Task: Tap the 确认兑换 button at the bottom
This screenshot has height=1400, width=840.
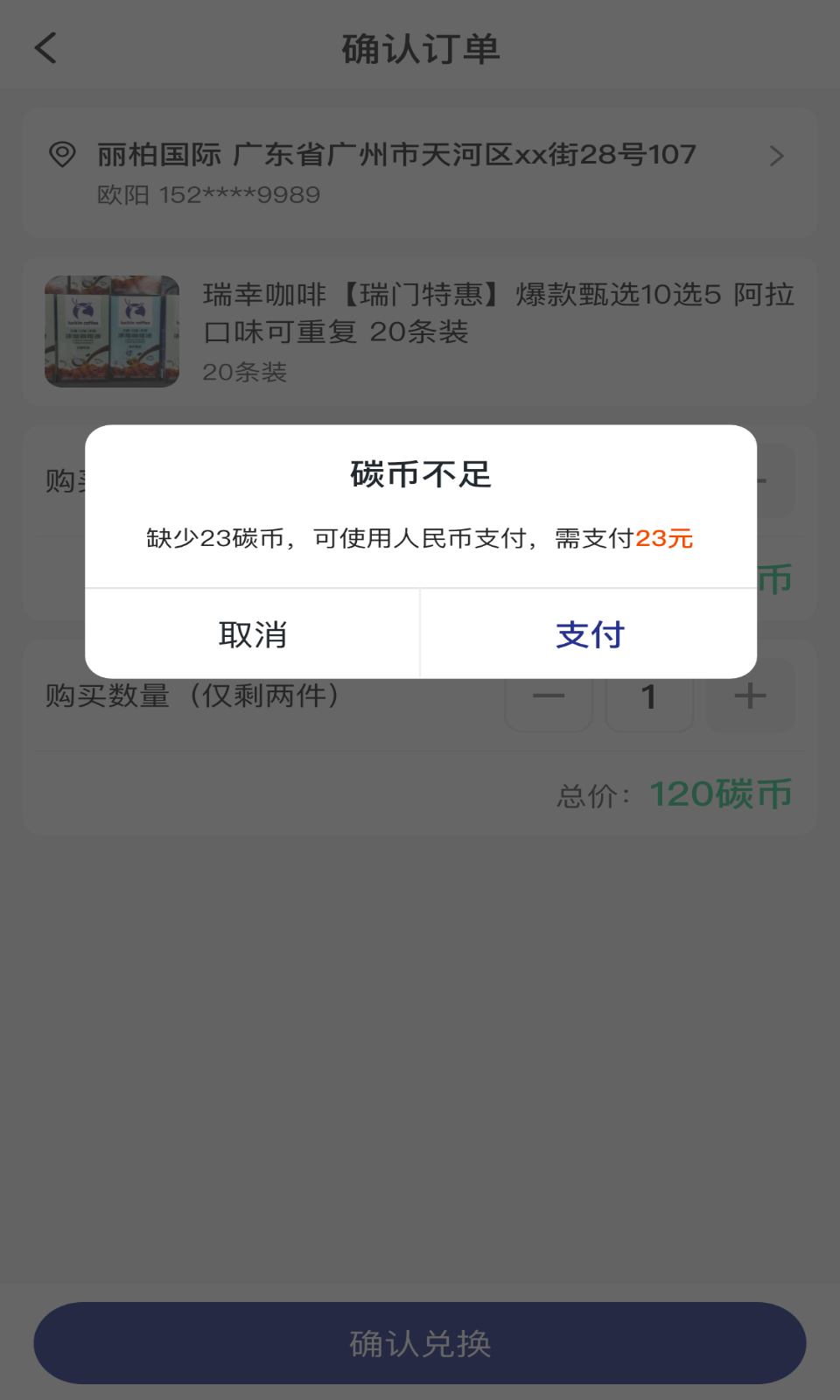Action: coord(420,1343)
